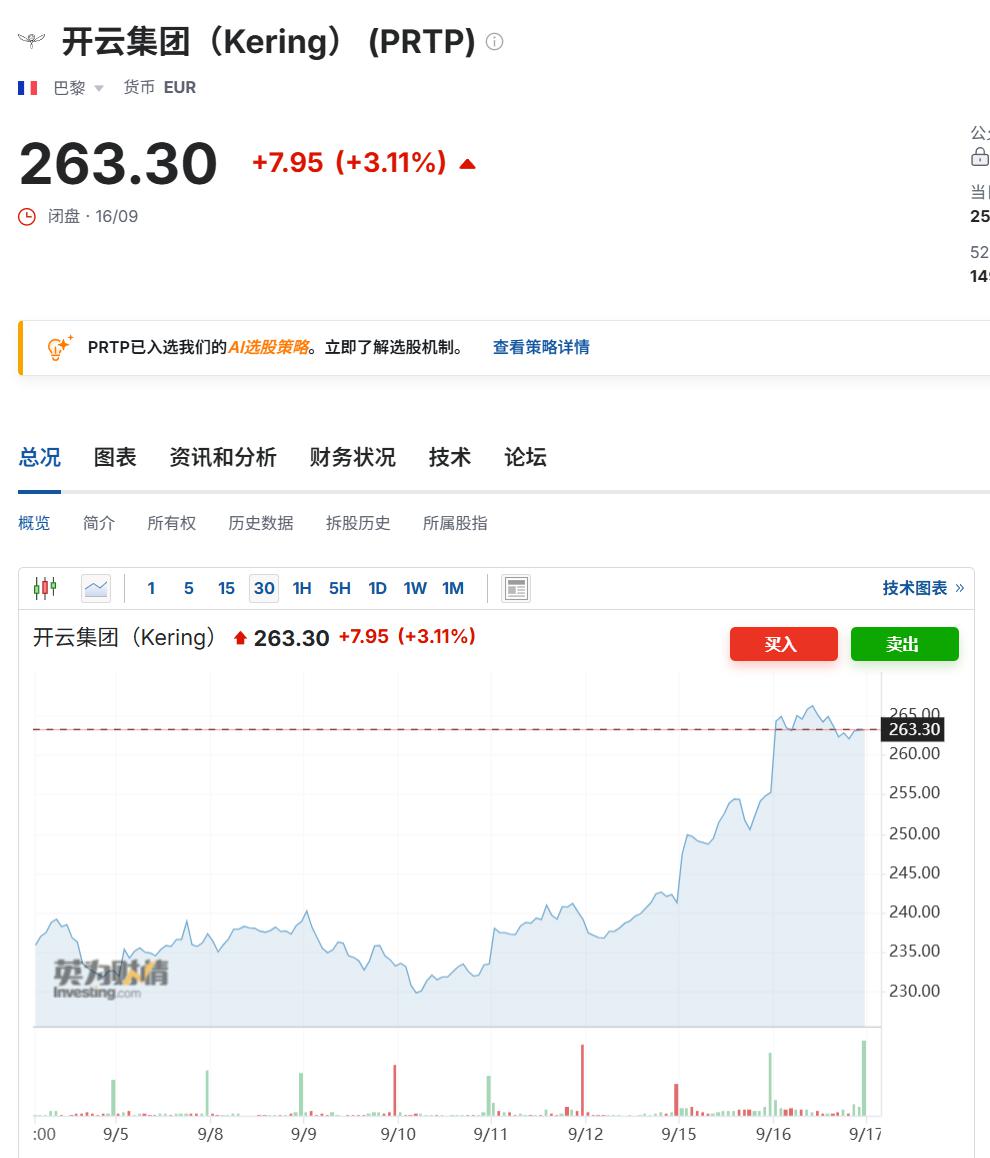This screenshot has width=990, height=1158.
Task: Set chart interval to 1H
Action: point(302,588)
